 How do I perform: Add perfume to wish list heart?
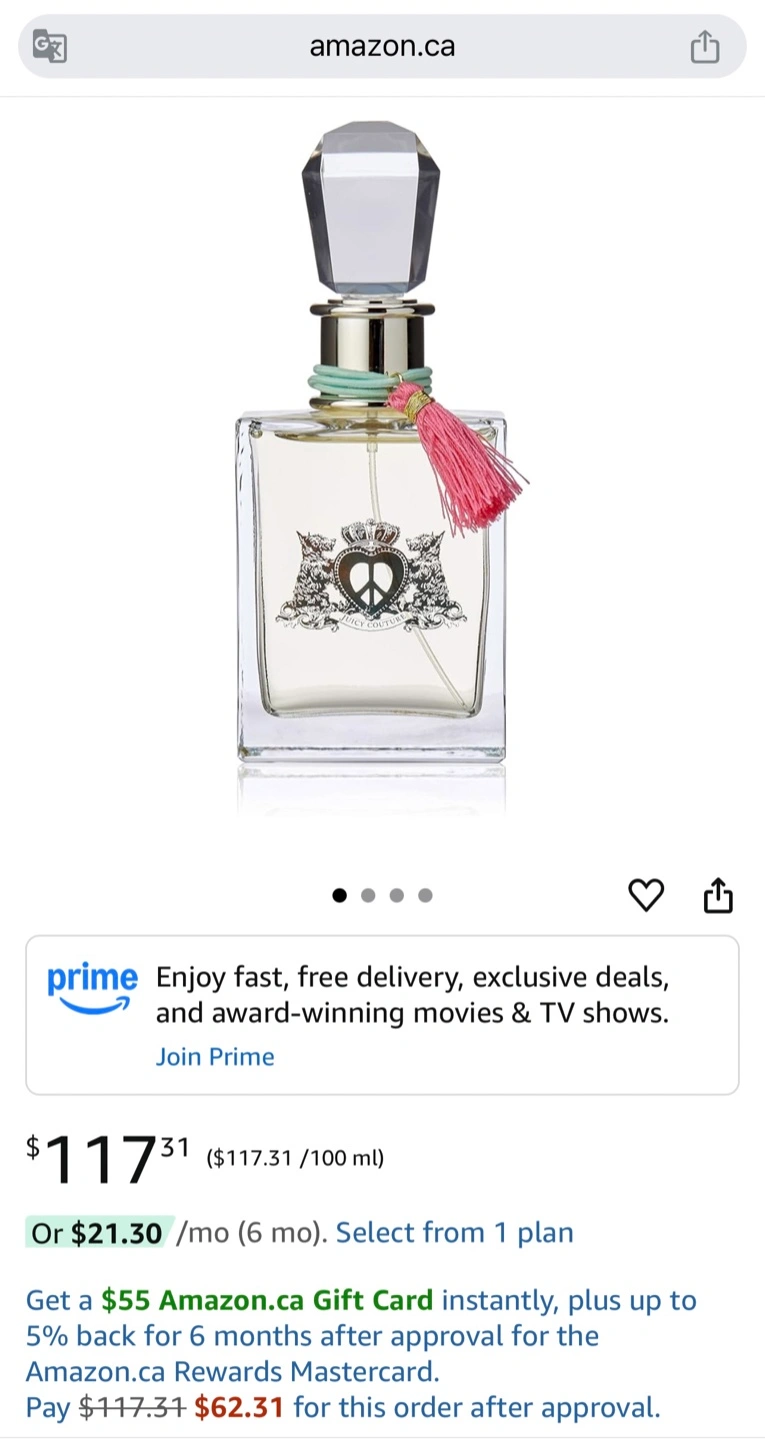[646, 895]
